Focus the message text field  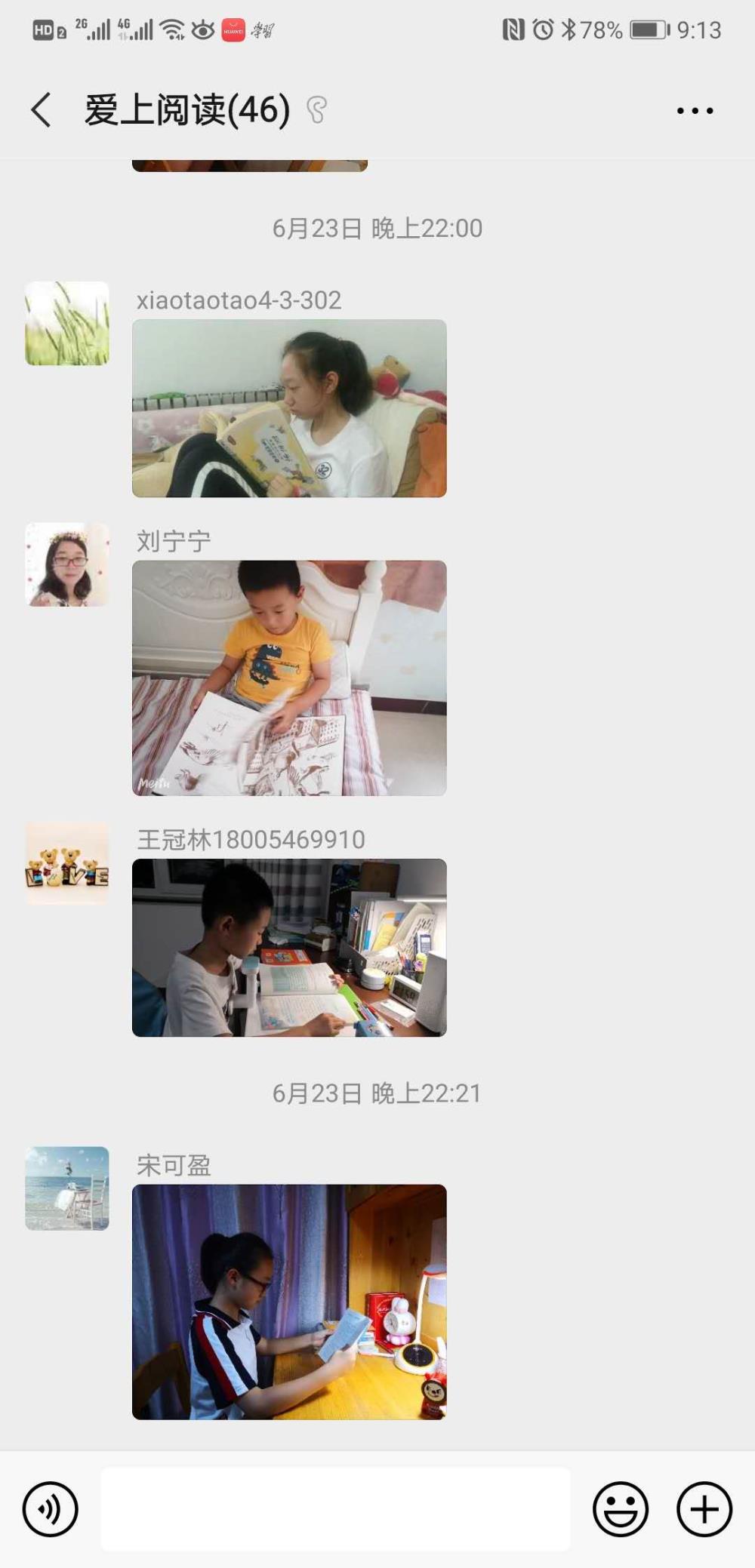coord(335,1509)
